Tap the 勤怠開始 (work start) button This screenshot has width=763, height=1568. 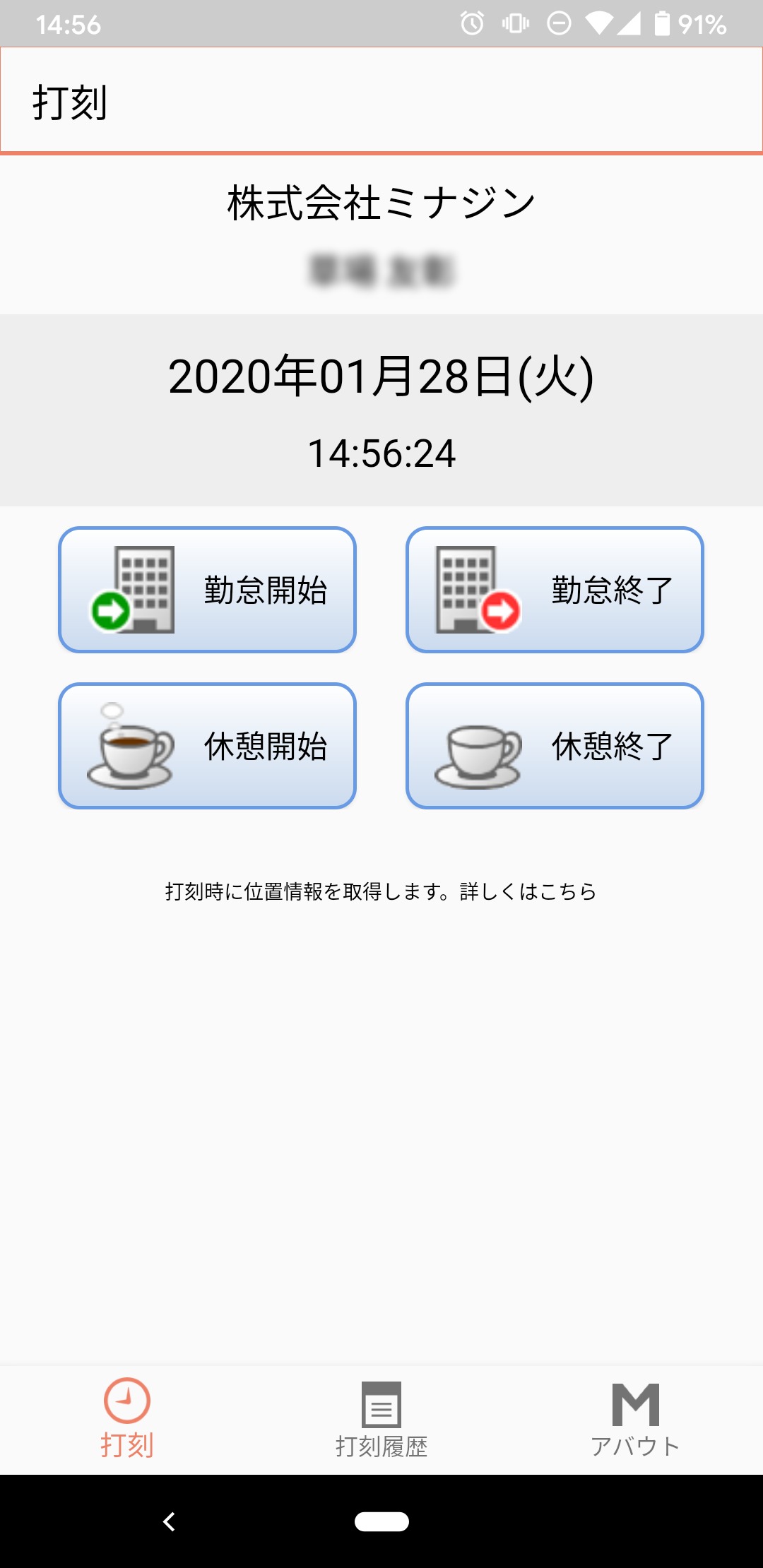click(207, 590)
